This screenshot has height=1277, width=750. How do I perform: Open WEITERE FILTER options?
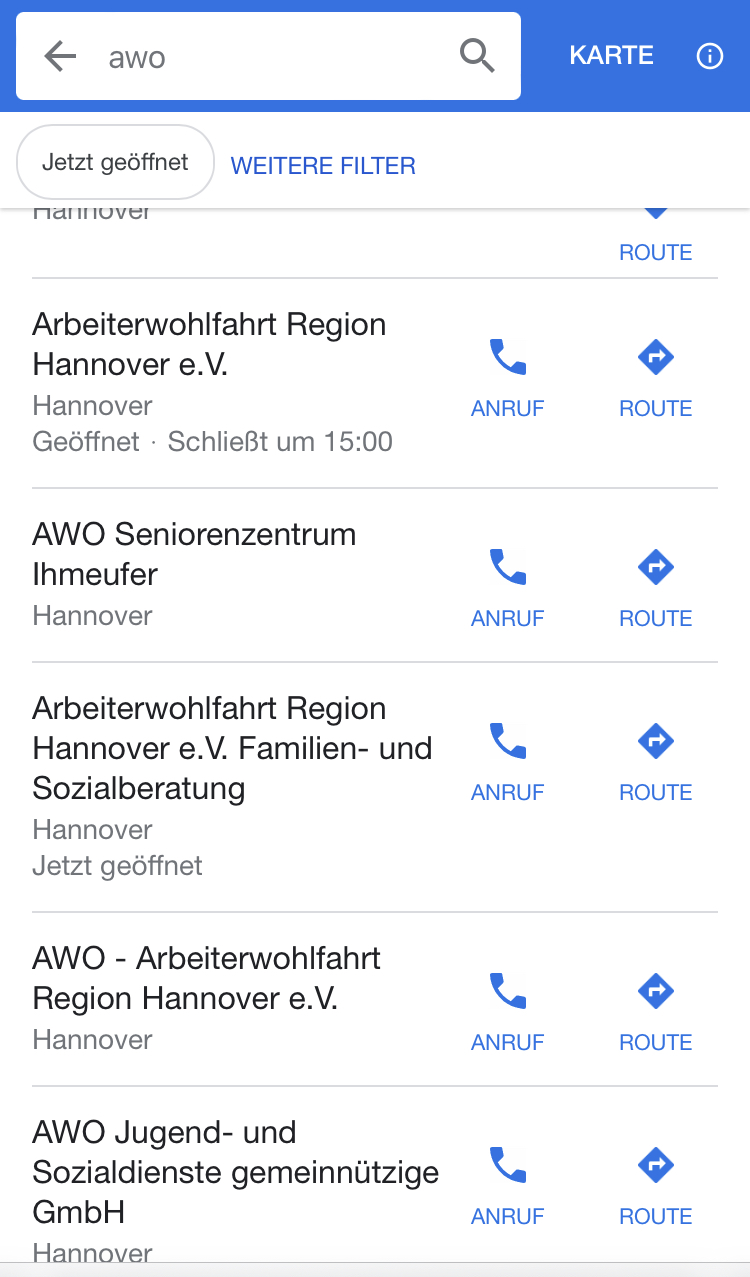(x=323, y=166)
